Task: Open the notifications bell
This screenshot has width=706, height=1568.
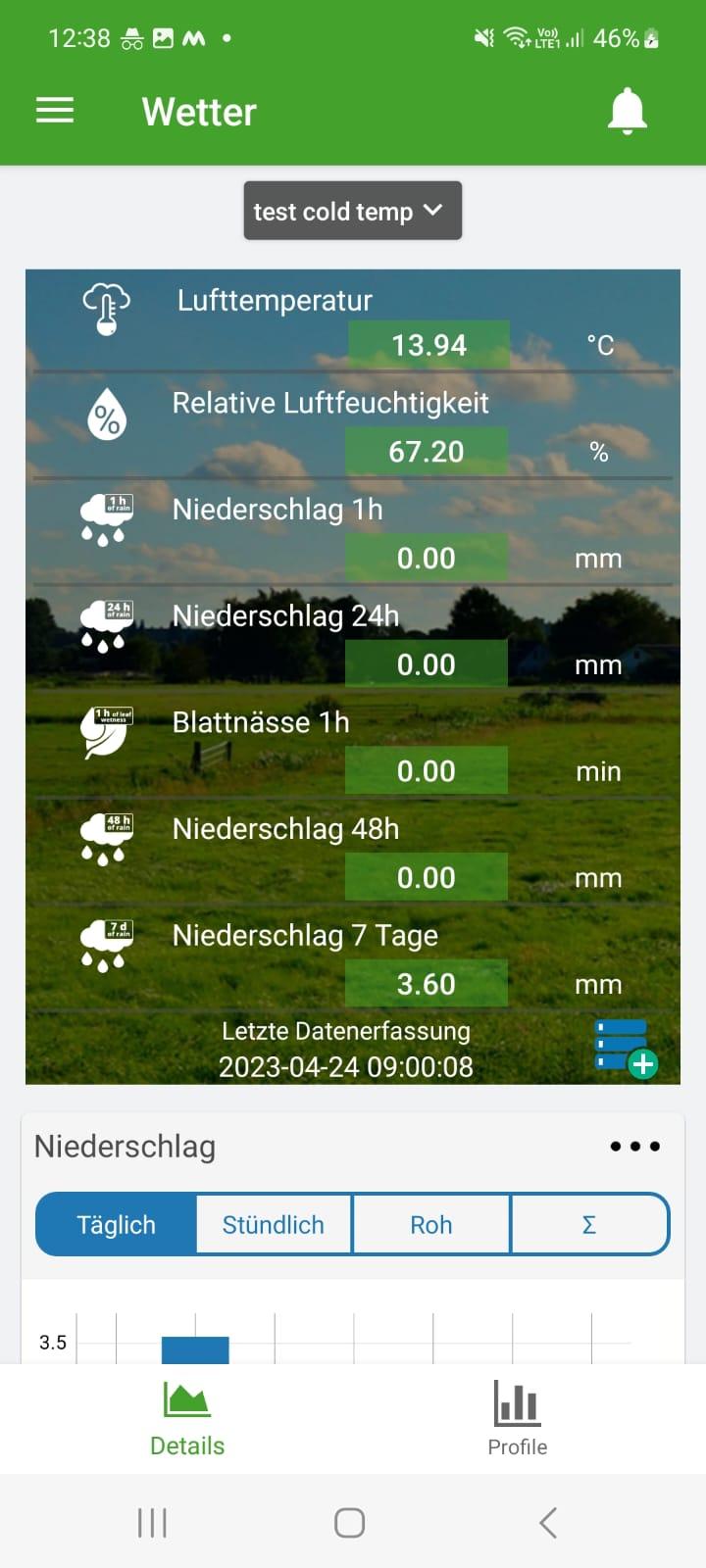Action: (x=628, y=111)
